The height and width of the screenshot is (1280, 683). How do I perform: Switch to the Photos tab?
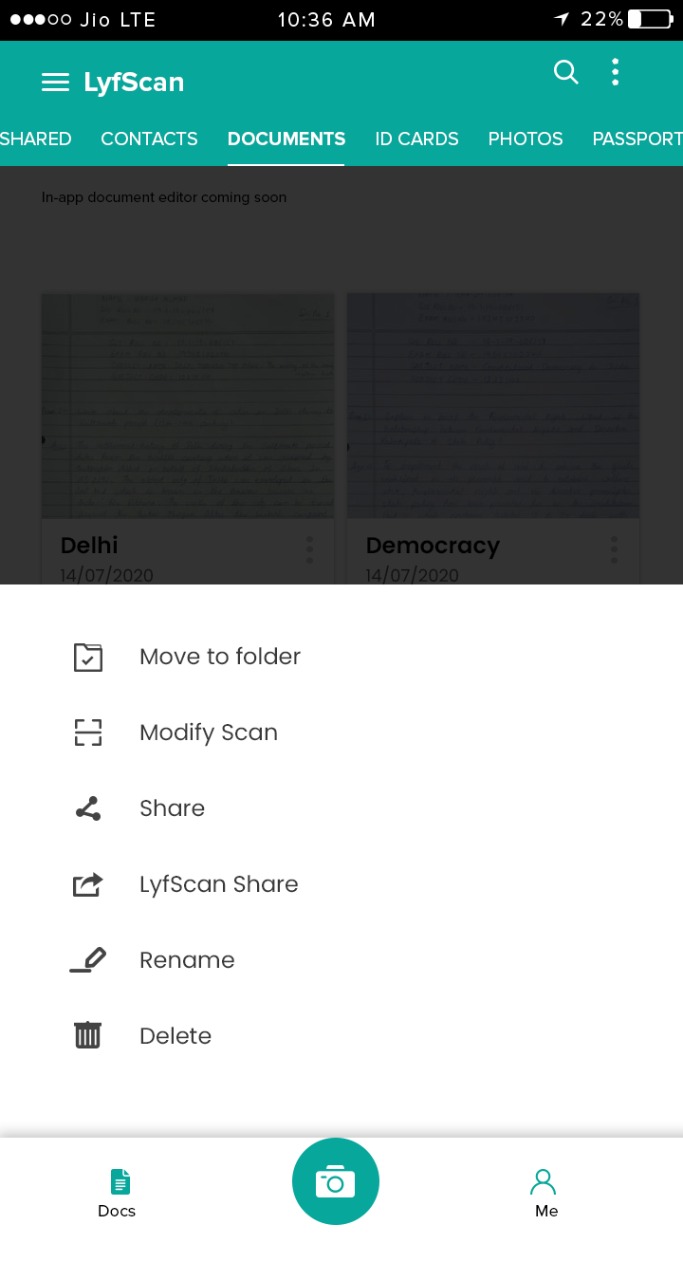[525, 139]
